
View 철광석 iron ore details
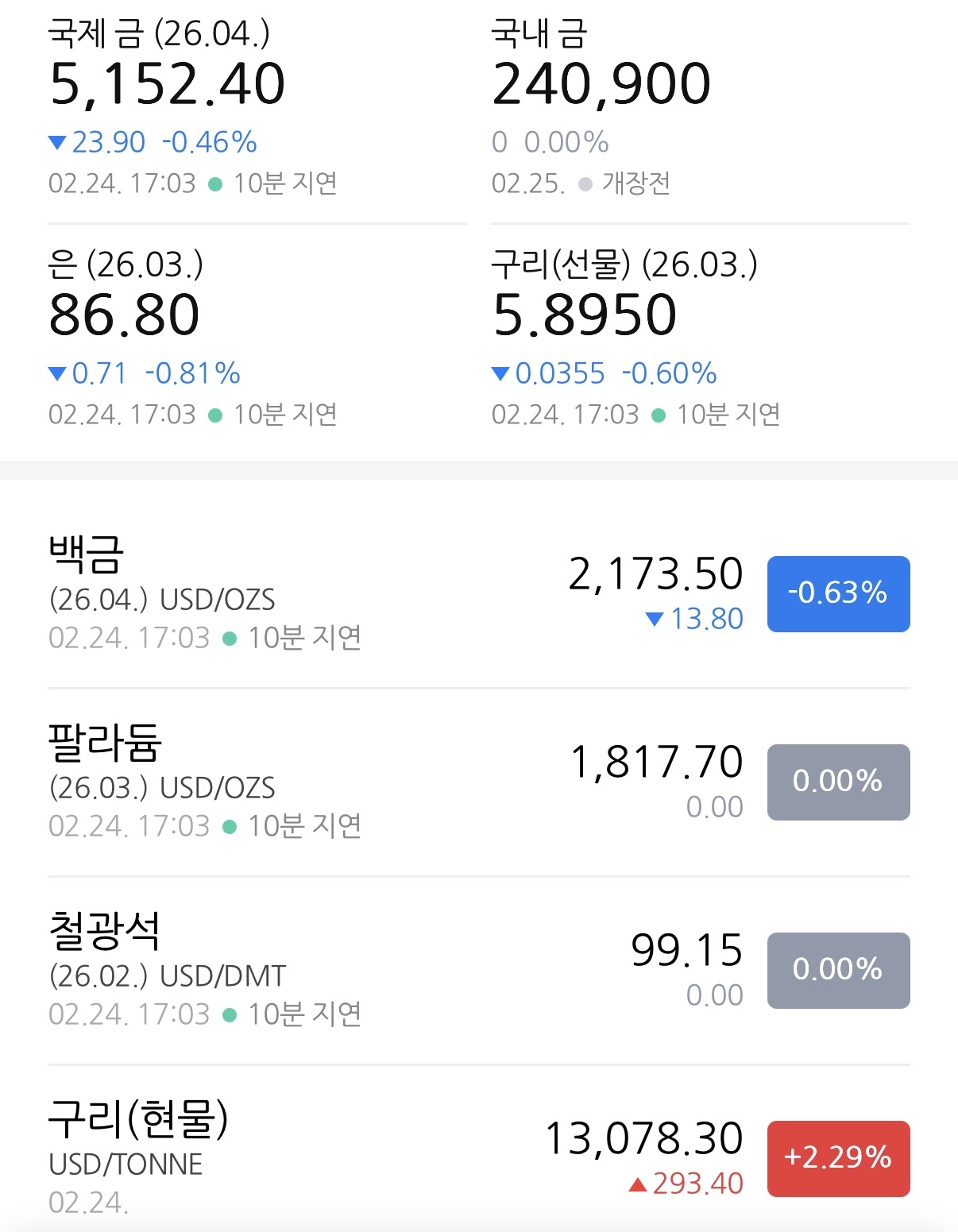click(x=479, y=971)
